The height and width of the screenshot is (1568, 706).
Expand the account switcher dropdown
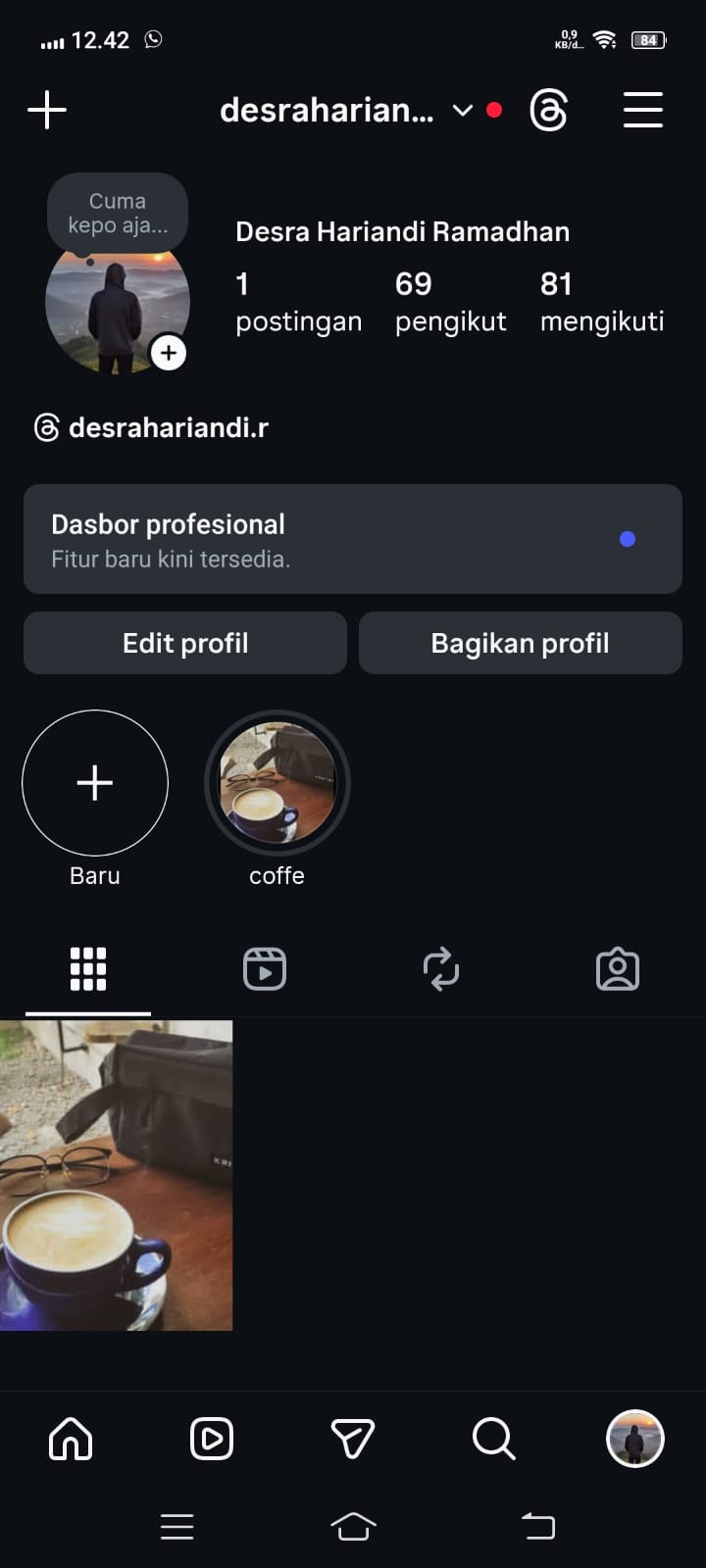462,111
